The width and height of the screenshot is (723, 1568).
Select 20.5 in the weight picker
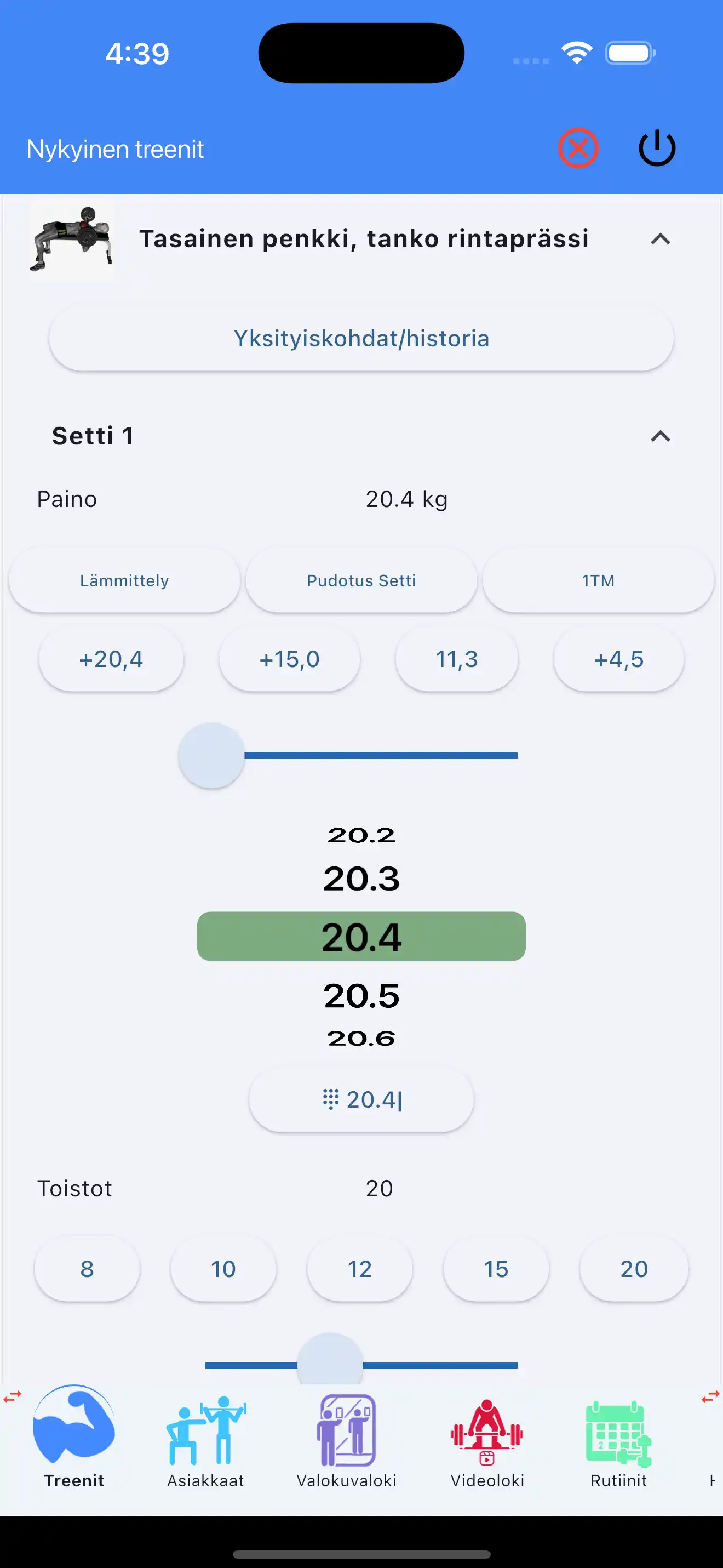pyautogui.click(x=360, y=996)
